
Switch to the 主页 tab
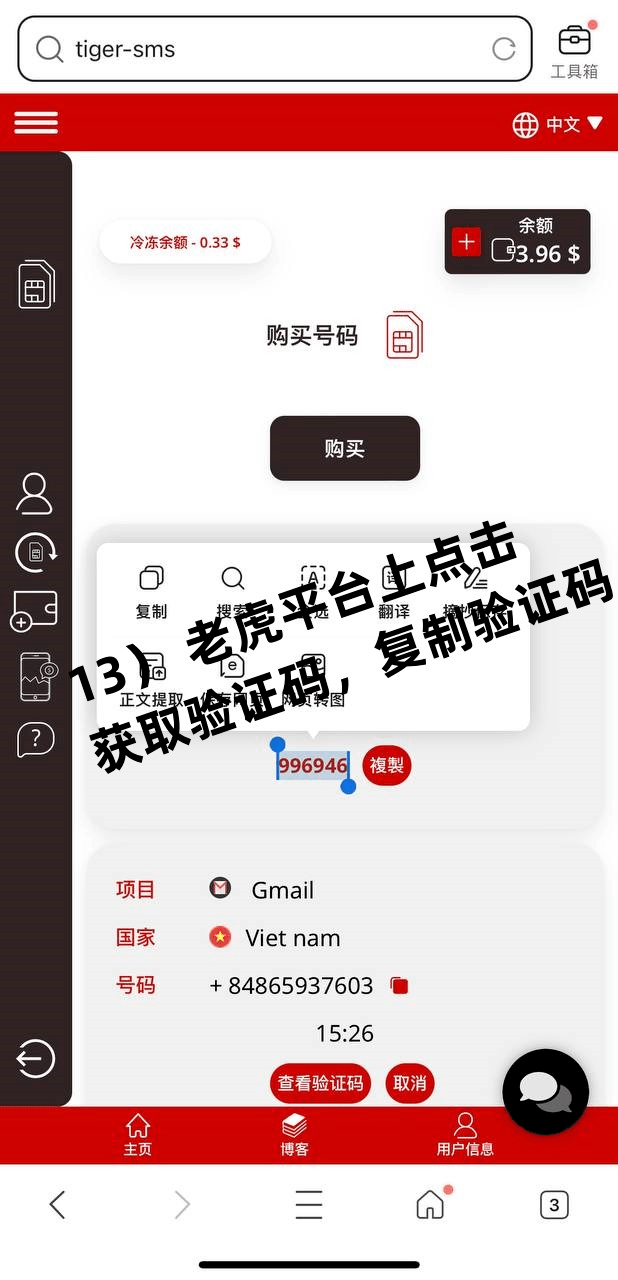pos(138,1135)
